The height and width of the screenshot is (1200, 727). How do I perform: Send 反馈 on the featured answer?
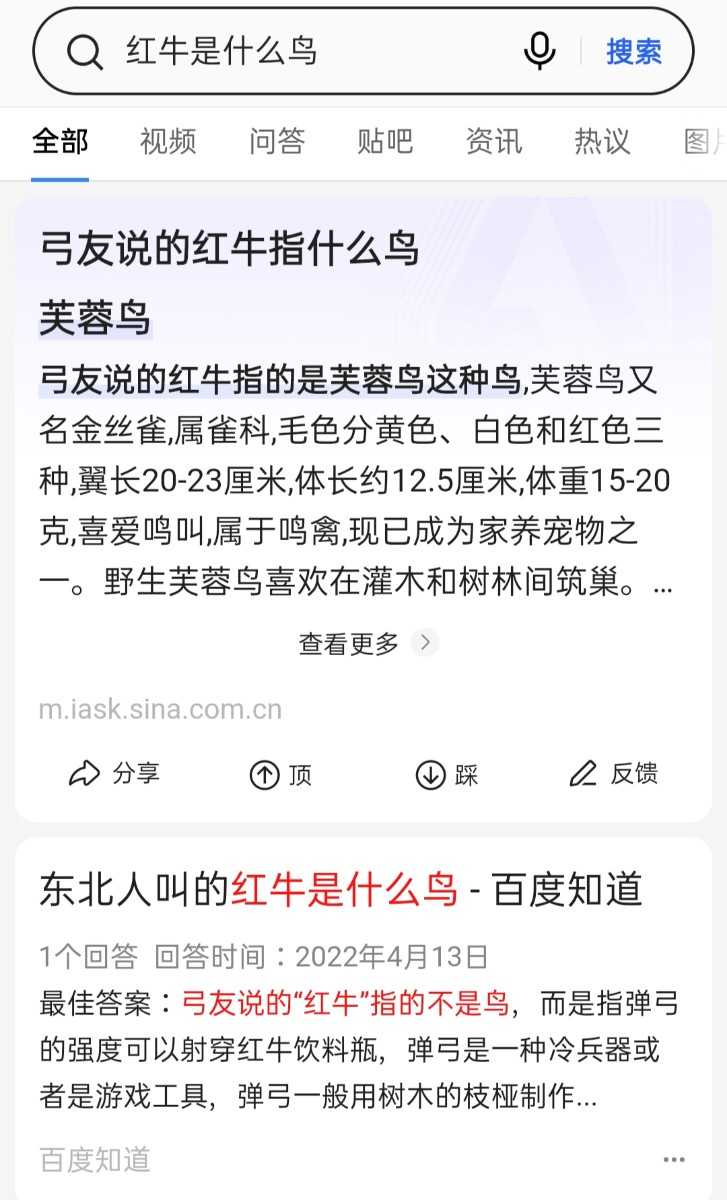[613, 773]
